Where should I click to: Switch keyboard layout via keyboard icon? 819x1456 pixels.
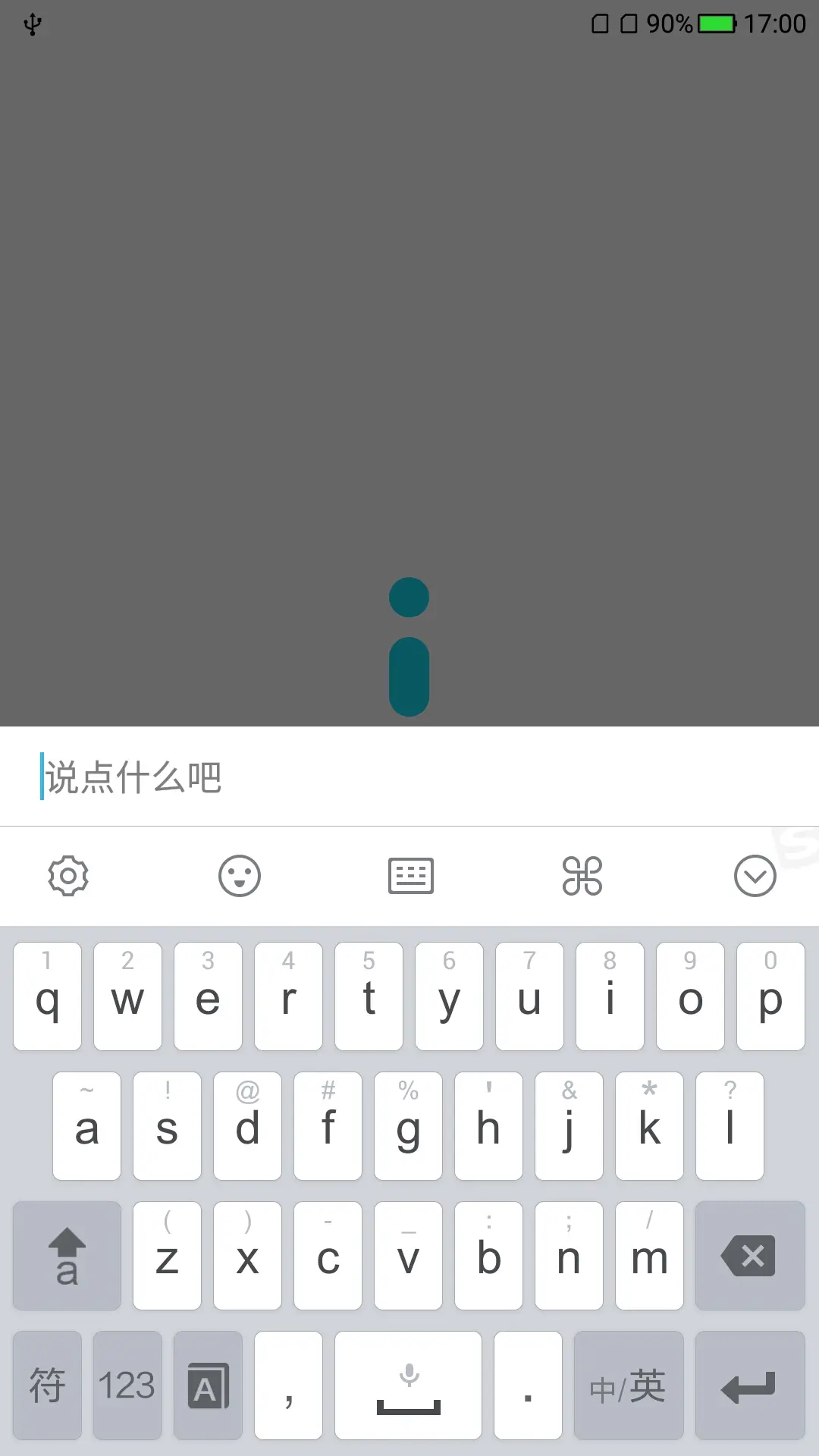(410, 877)
